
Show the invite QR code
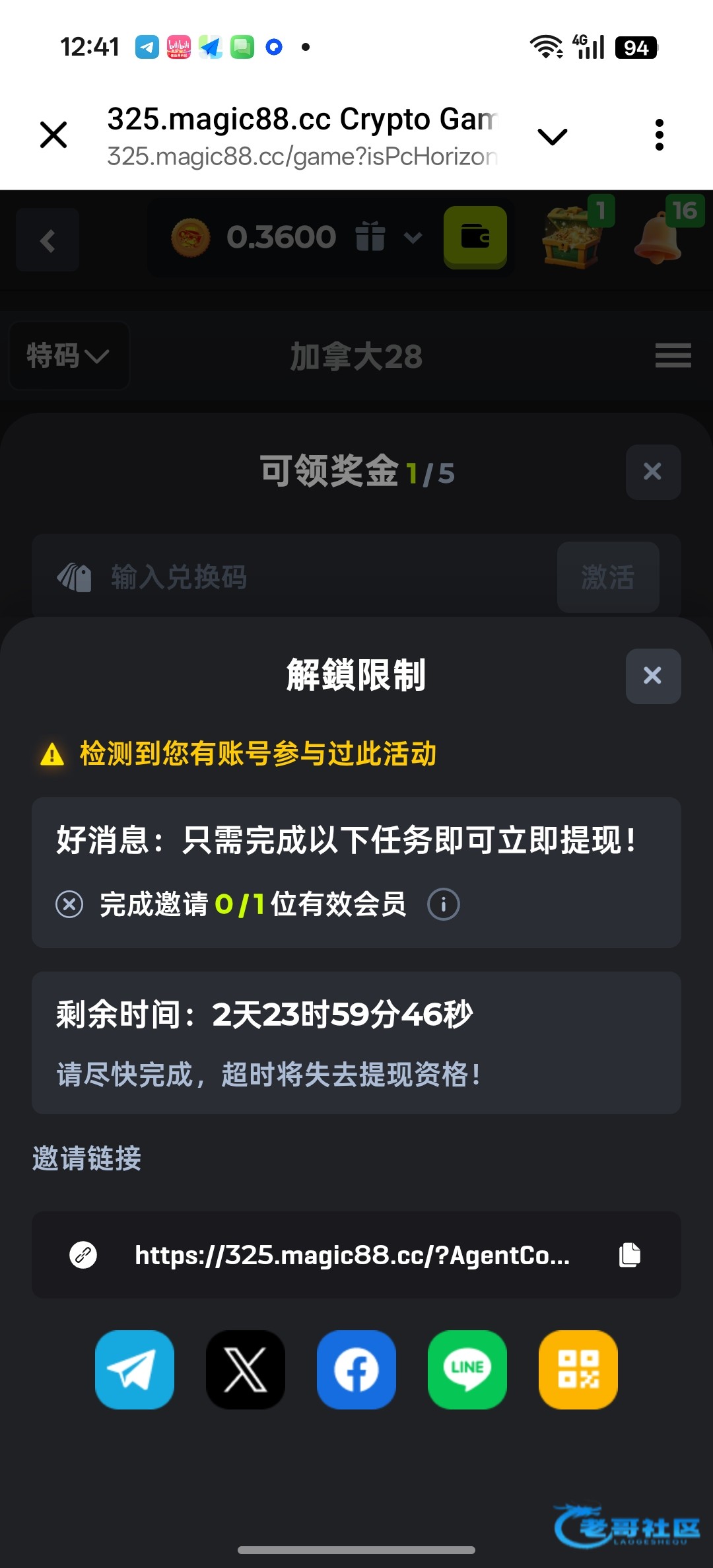pyautogui.click(x=578, y=1370)
